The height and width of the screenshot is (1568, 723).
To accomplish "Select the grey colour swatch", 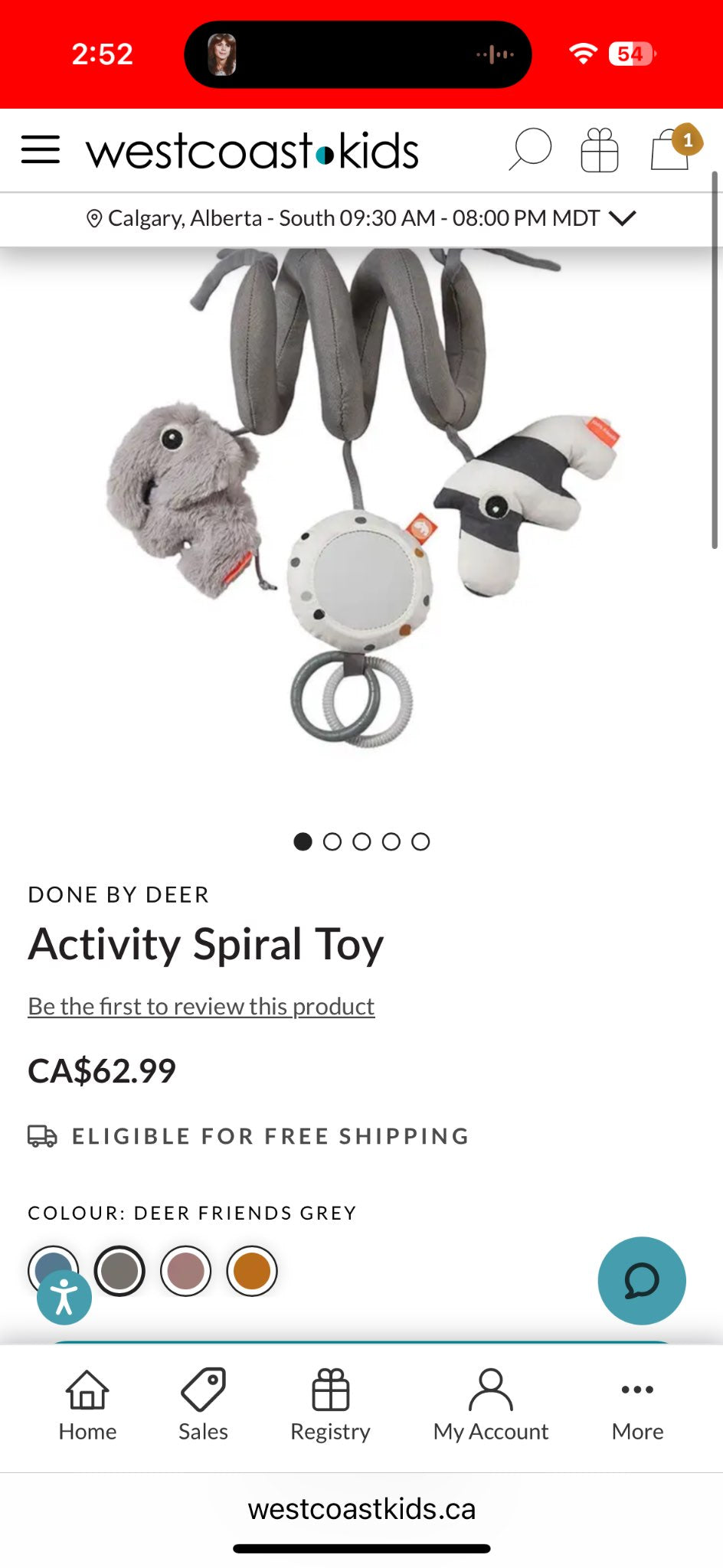I will (119, 1271).
